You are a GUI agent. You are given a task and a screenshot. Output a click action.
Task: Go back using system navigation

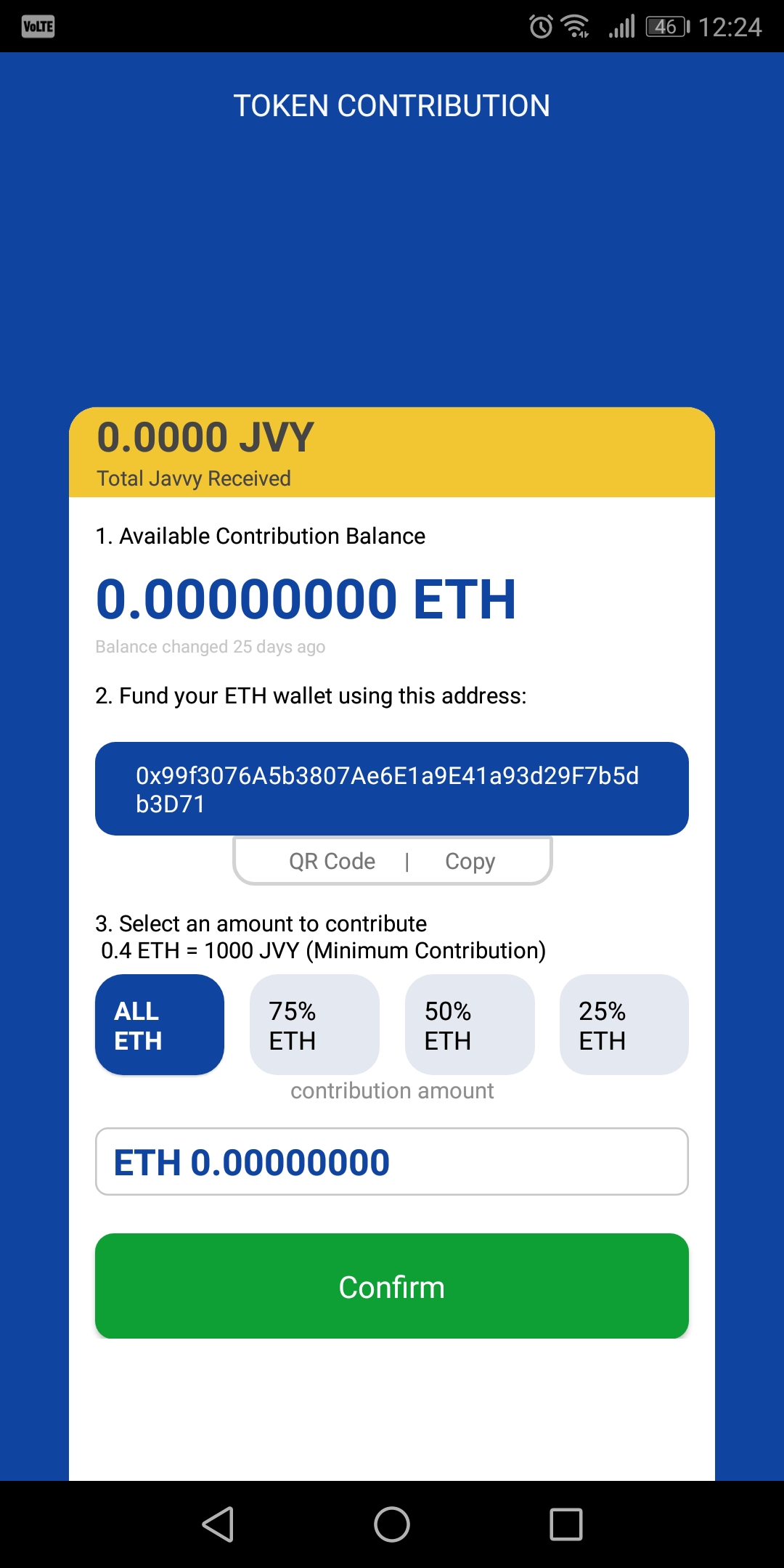[218, 1524]
